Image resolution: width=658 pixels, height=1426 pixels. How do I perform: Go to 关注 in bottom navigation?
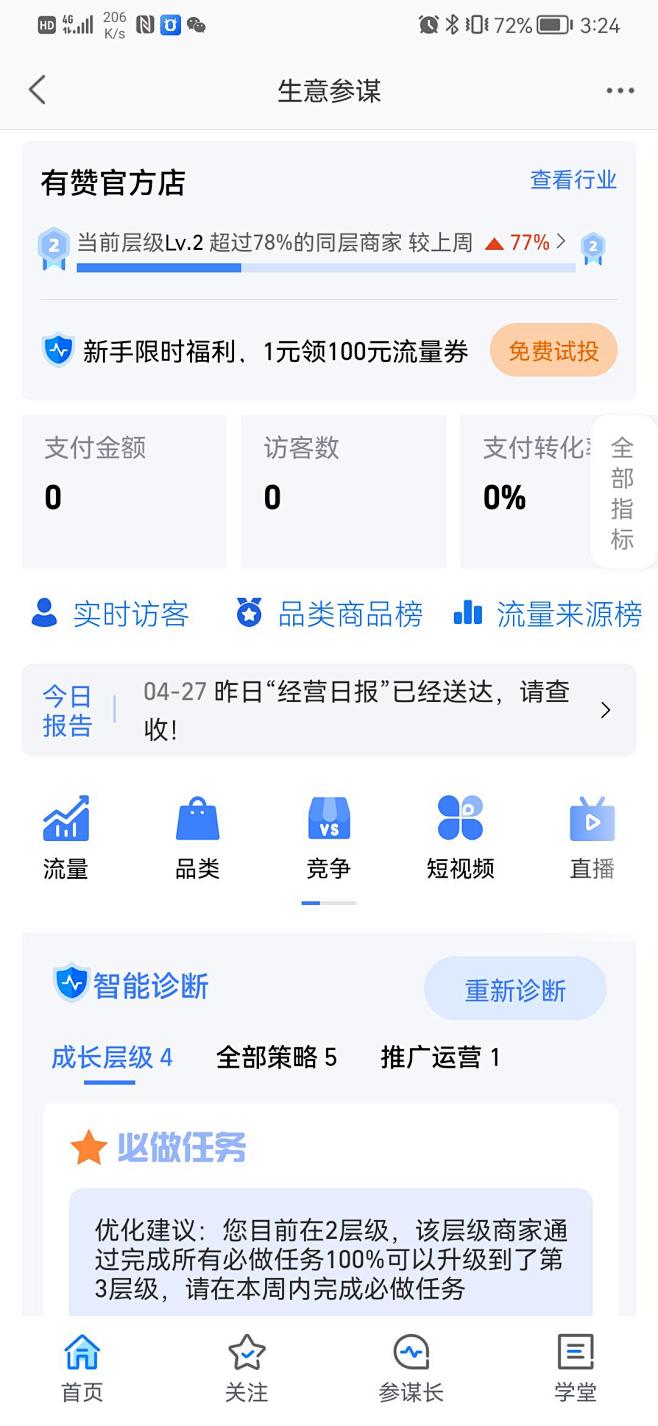tap(247, 1368)
